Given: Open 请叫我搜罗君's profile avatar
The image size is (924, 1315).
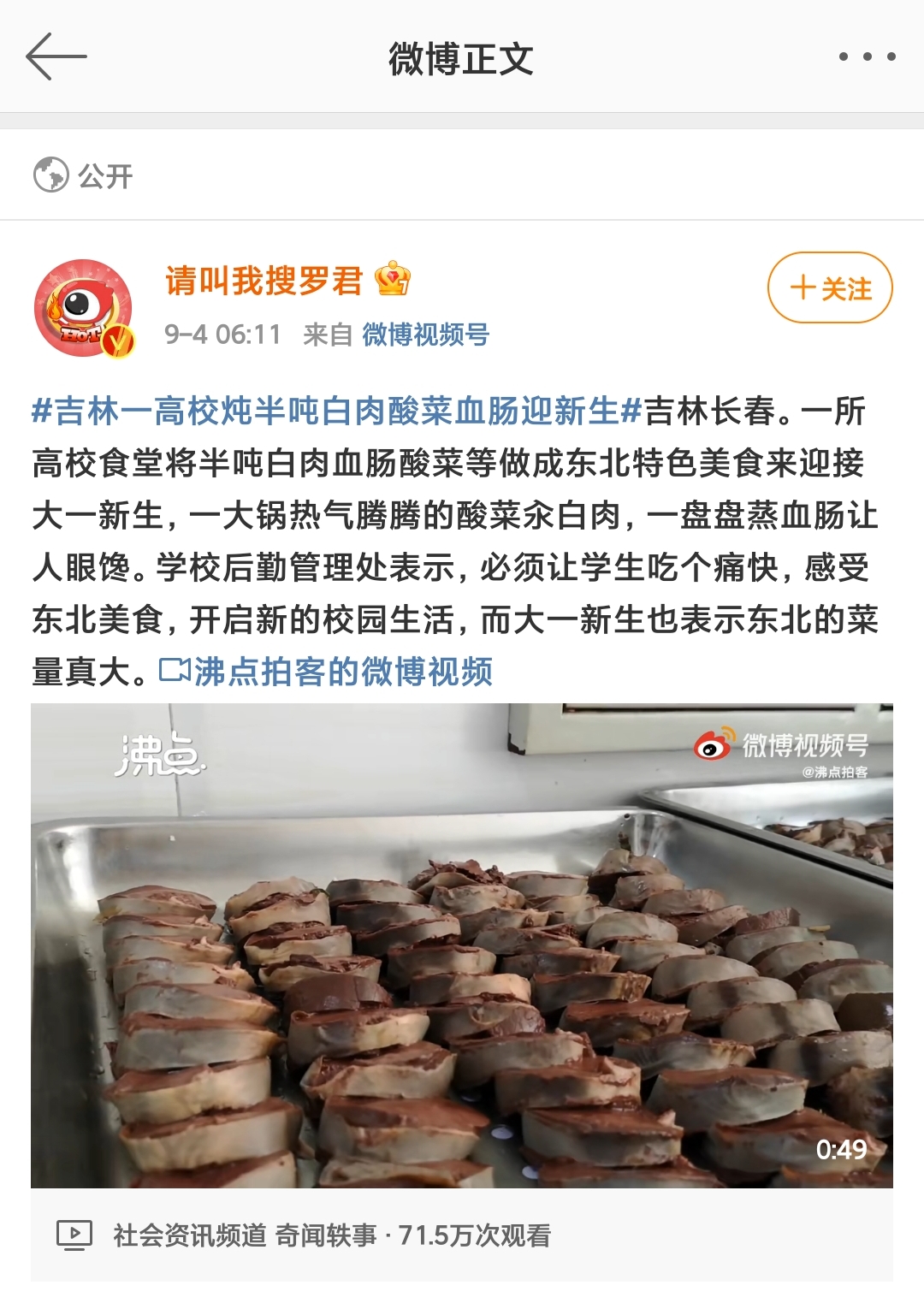Looking at the screenshot, I should [x=83, y=308].
